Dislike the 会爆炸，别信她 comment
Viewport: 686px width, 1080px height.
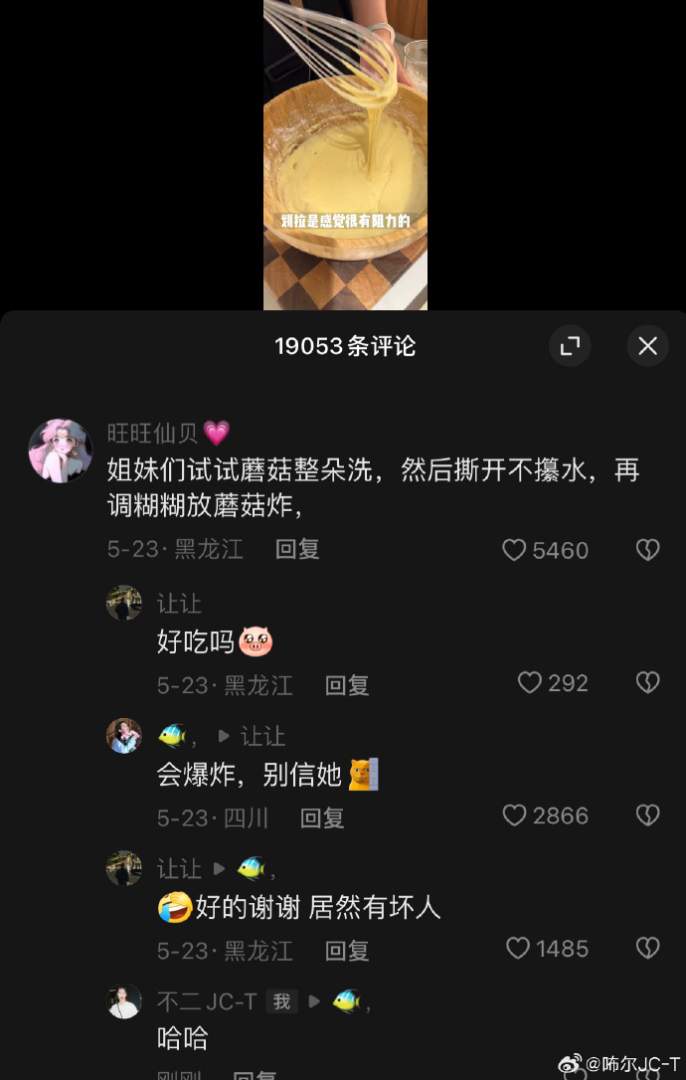coord(647,816)
